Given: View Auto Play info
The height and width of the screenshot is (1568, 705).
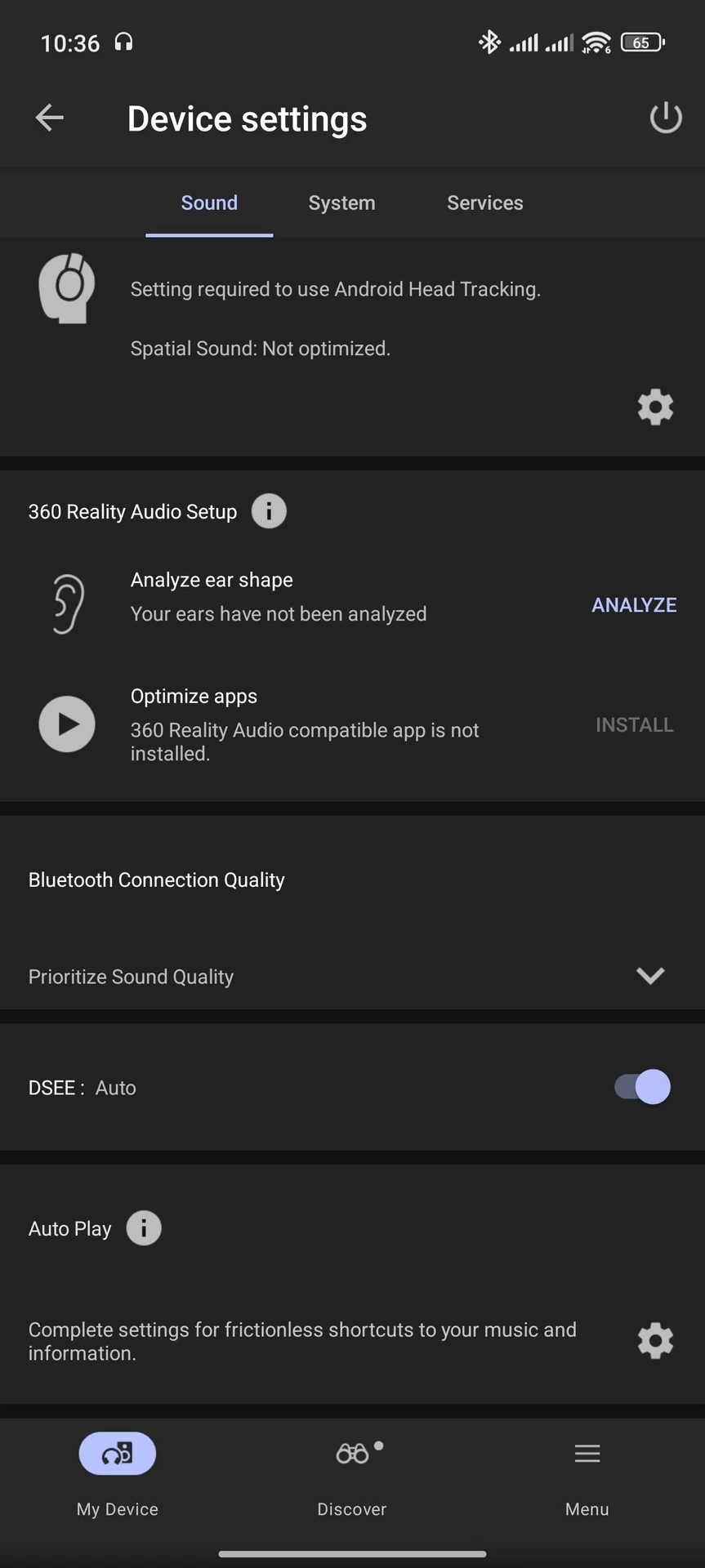Looking at the screenshot, I should 144,1228.
